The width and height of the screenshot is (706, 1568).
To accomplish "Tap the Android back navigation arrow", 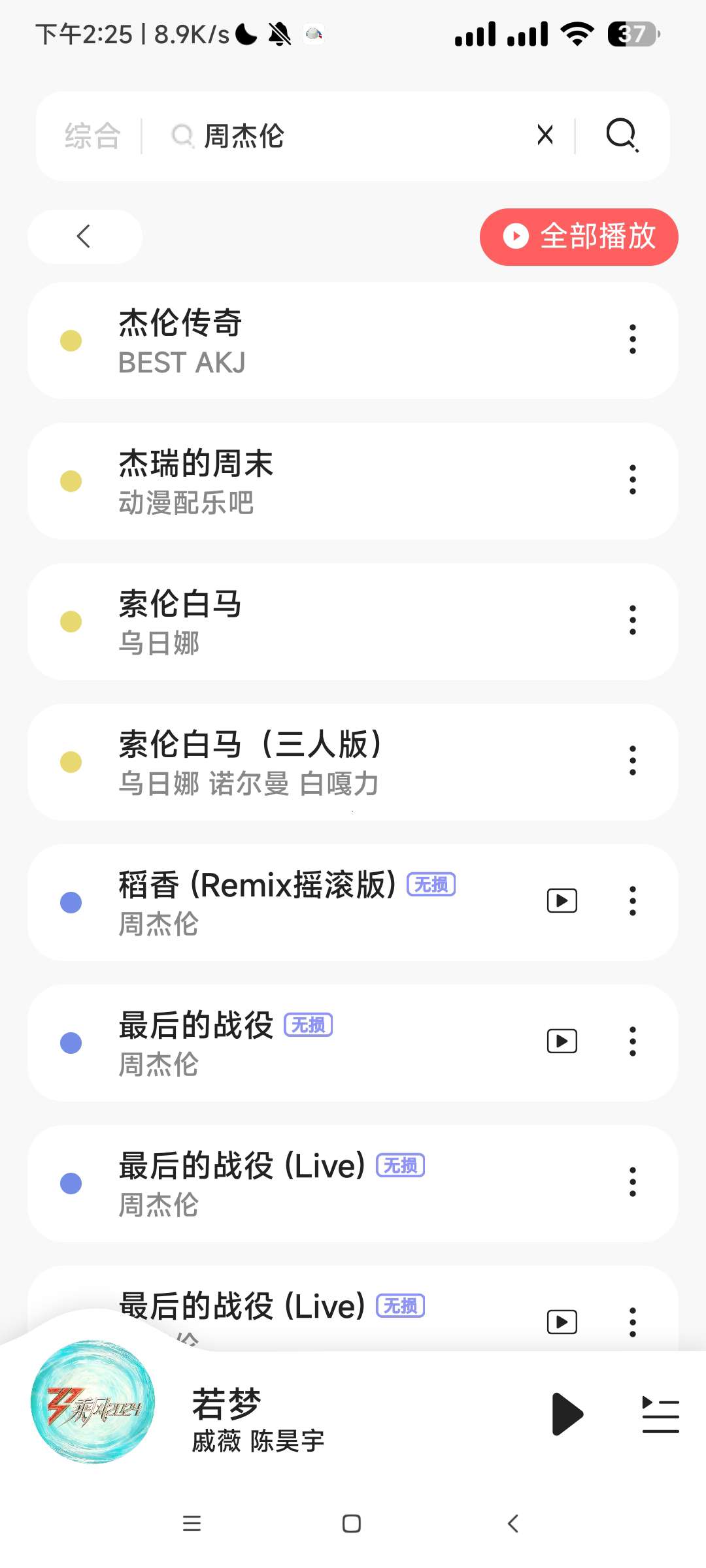I will click(x=513, y=1523).
